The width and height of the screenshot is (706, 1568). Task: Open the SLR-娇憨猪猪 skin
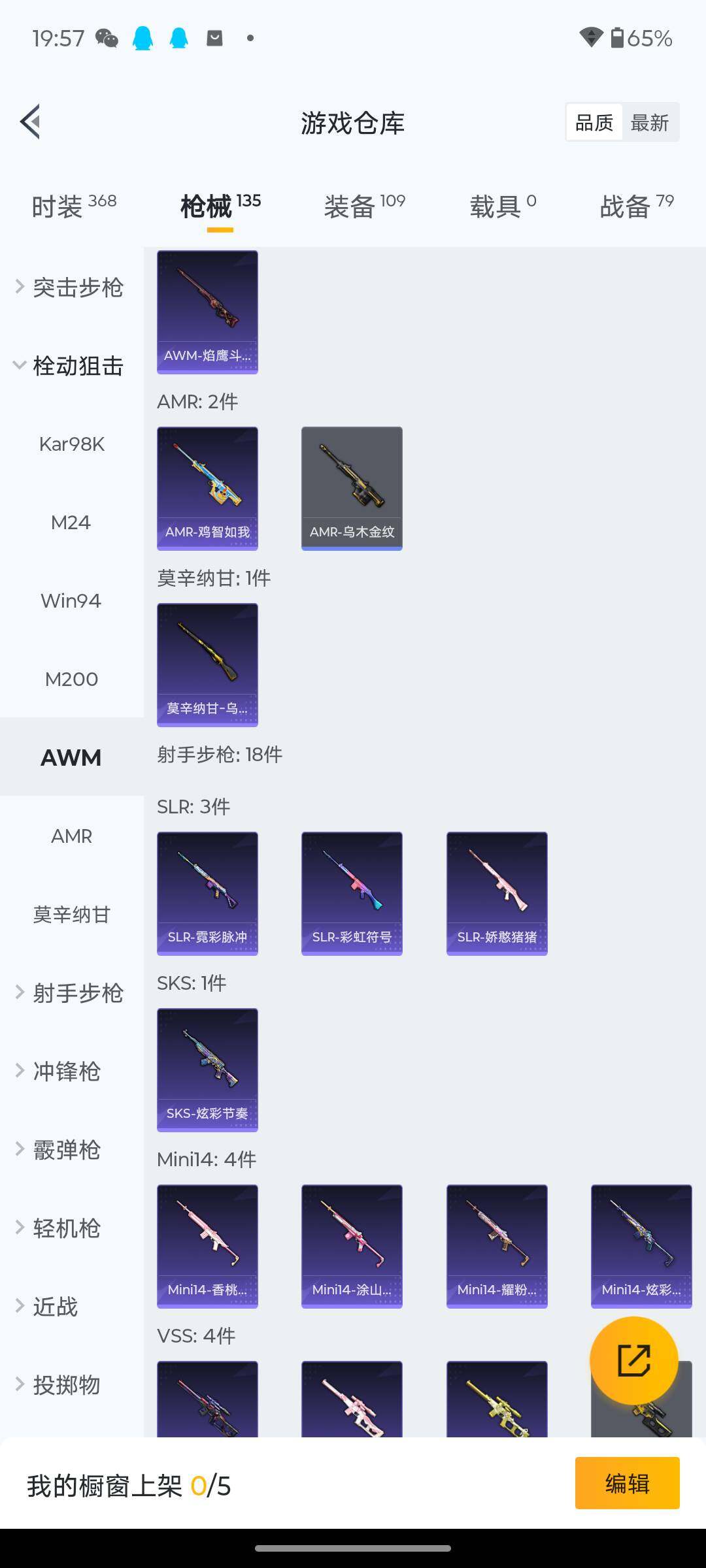coord(497,893)
